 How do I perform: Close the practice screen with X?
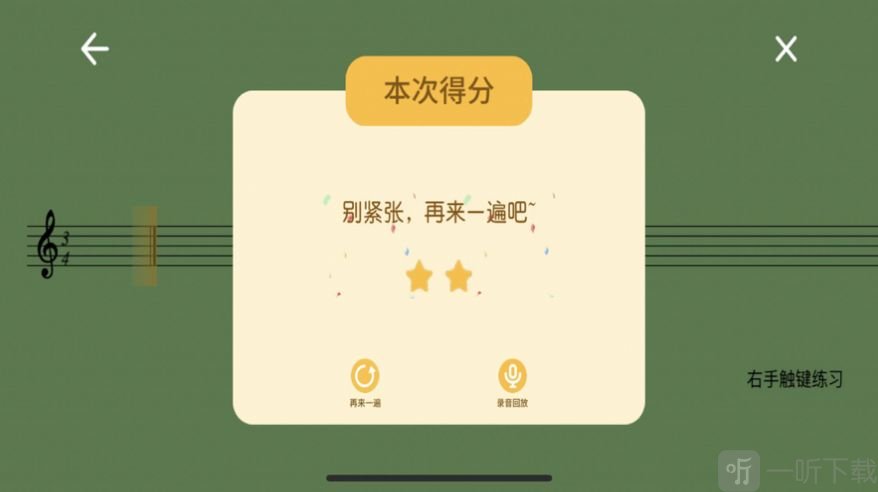[786, 48]
